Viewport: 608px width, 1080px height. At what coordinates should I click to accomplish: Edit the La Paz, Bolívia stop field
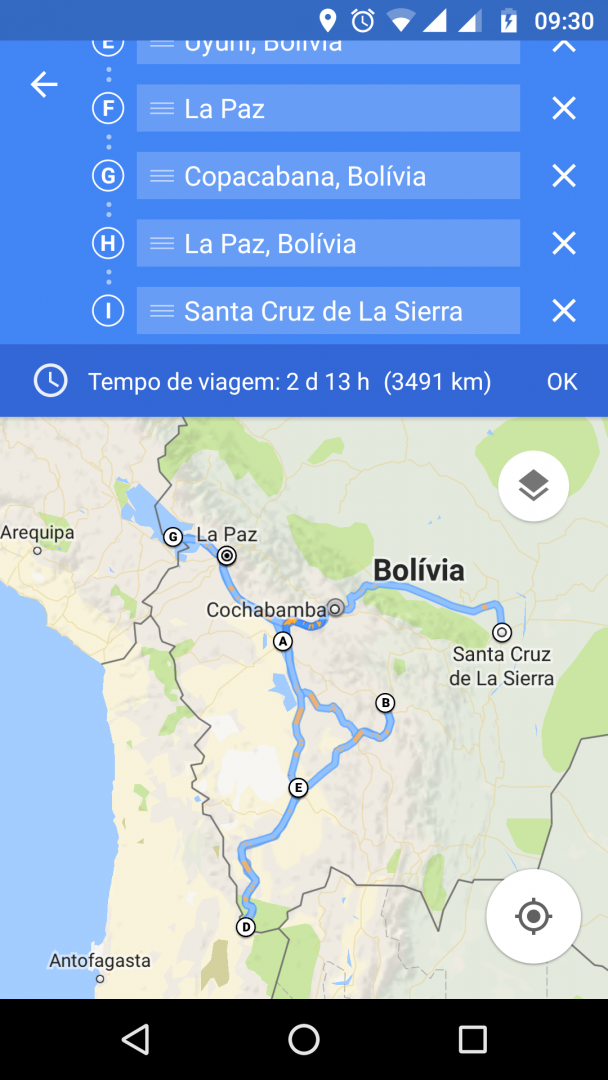328,243
